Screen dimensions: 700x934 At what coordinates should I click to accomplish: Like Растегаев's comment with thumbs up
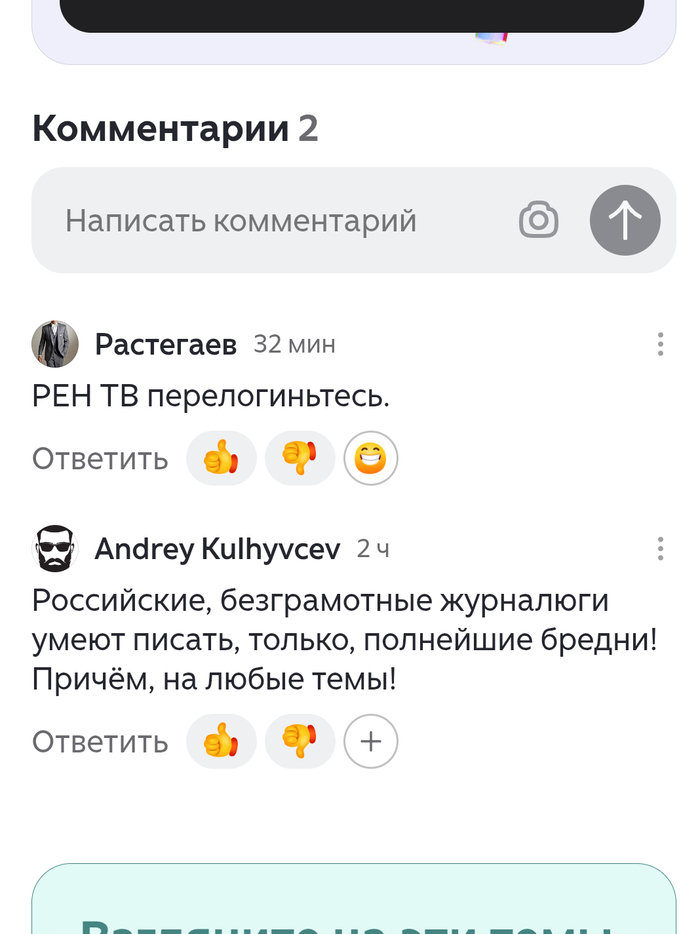[x=221, y=459]
